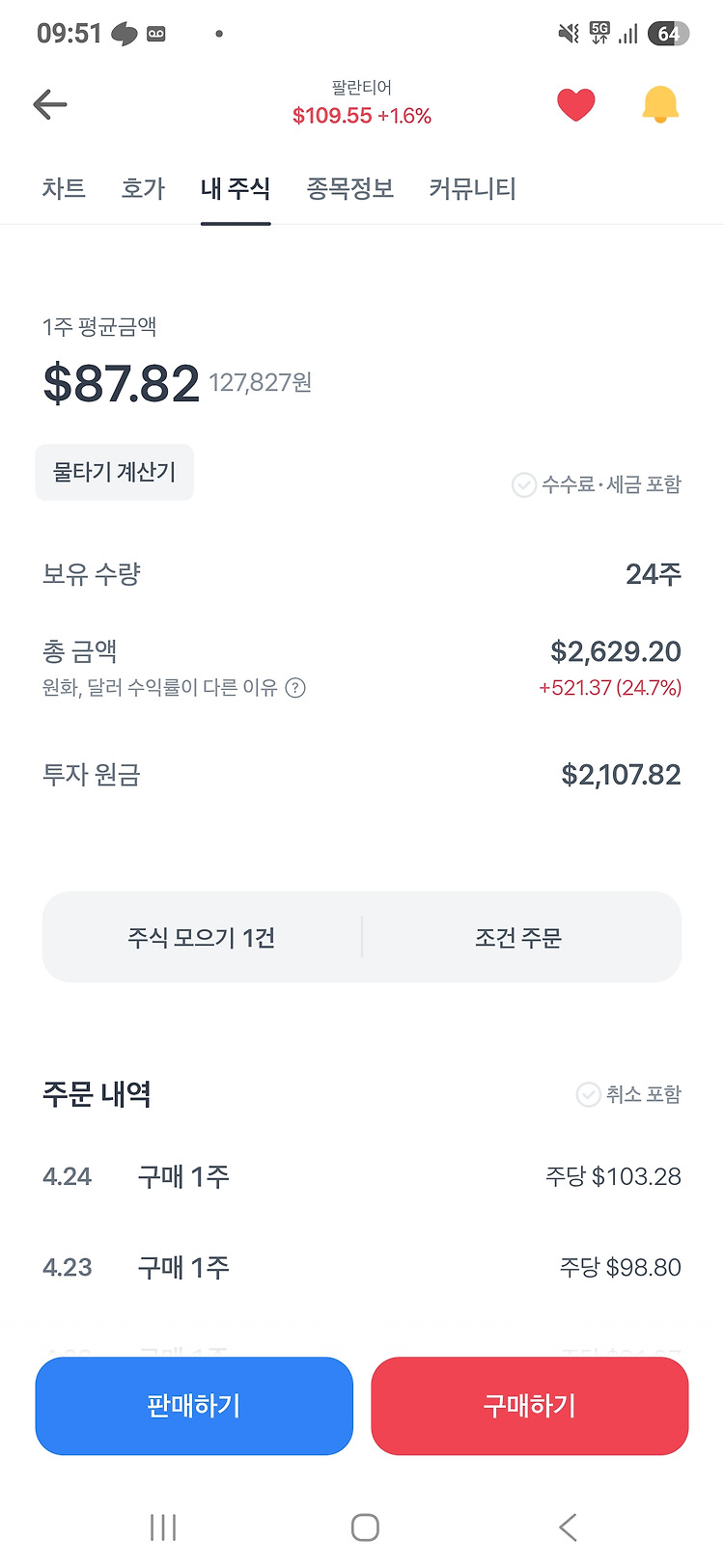This screenshot has height=1568, width=724.
Task: Open notifications via the bell icon
Action: (659, 104)
